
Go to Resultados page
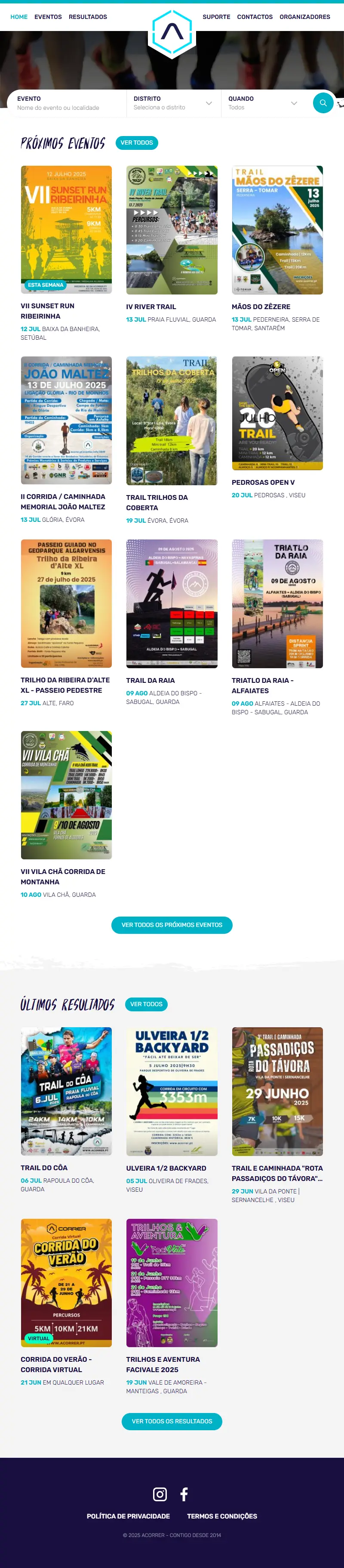(x=88, y=17)
